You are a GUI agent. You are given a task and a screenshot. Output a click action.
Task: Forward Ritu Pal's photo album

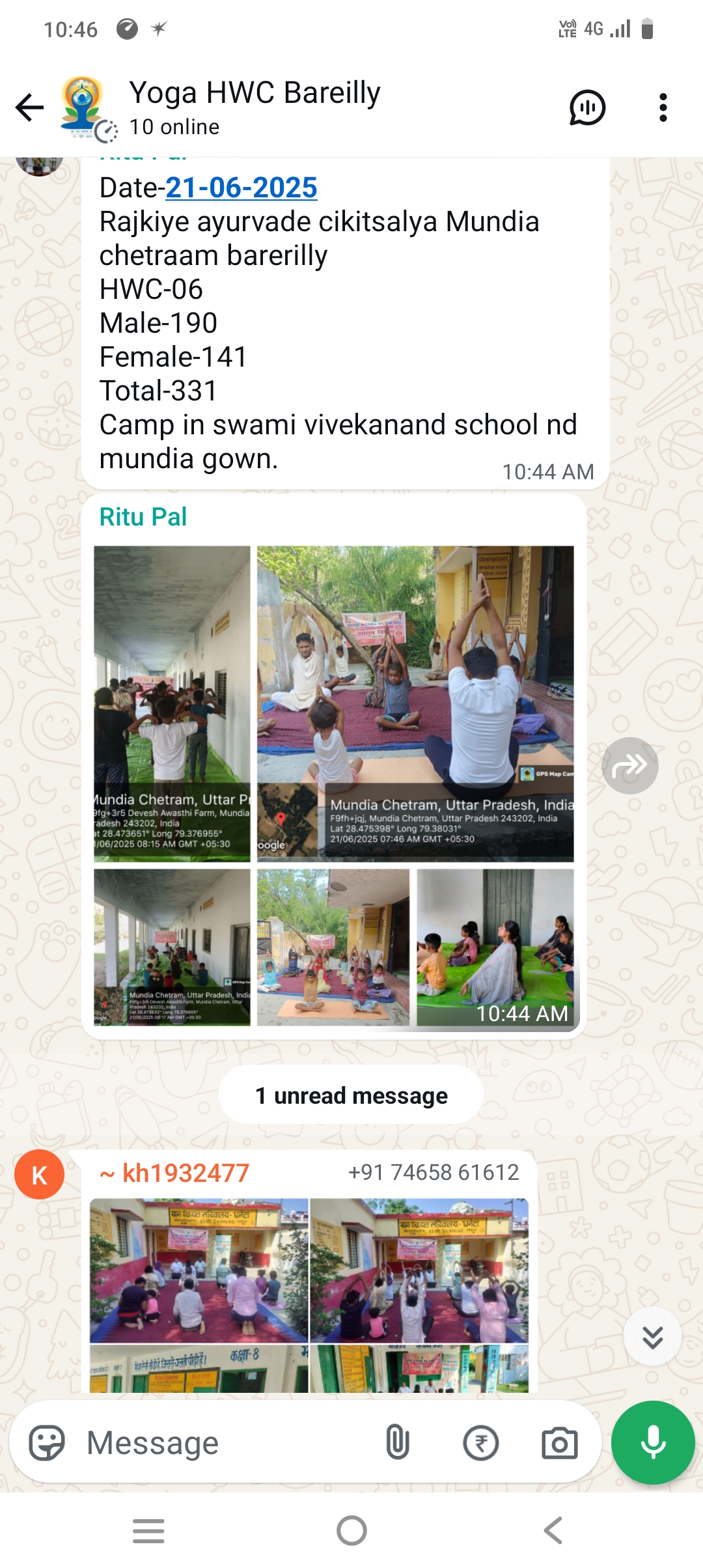pyautogui.click(x=629, y=766)
